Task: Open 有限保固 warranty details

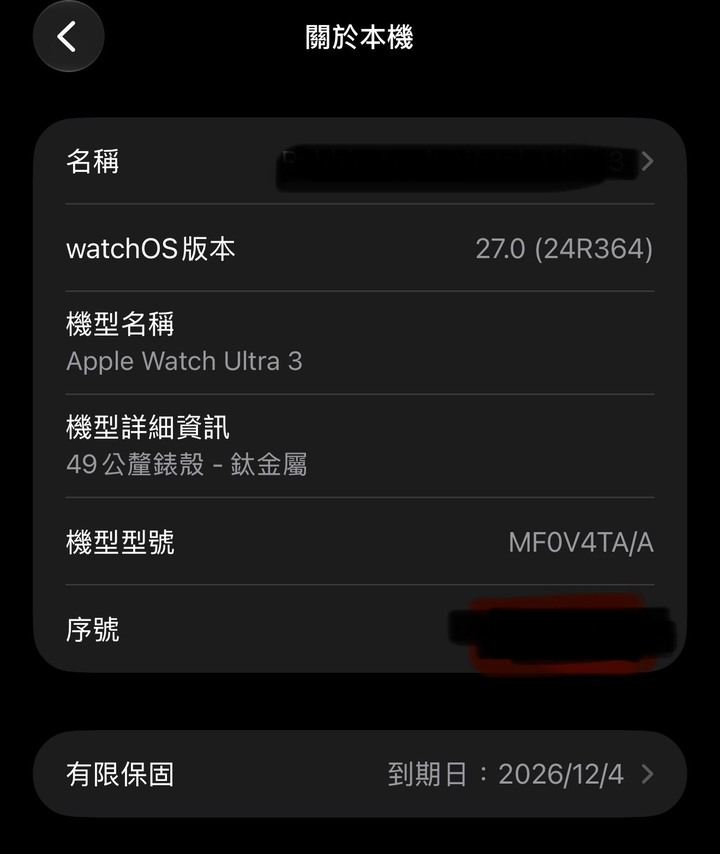Action: point(359,773)
